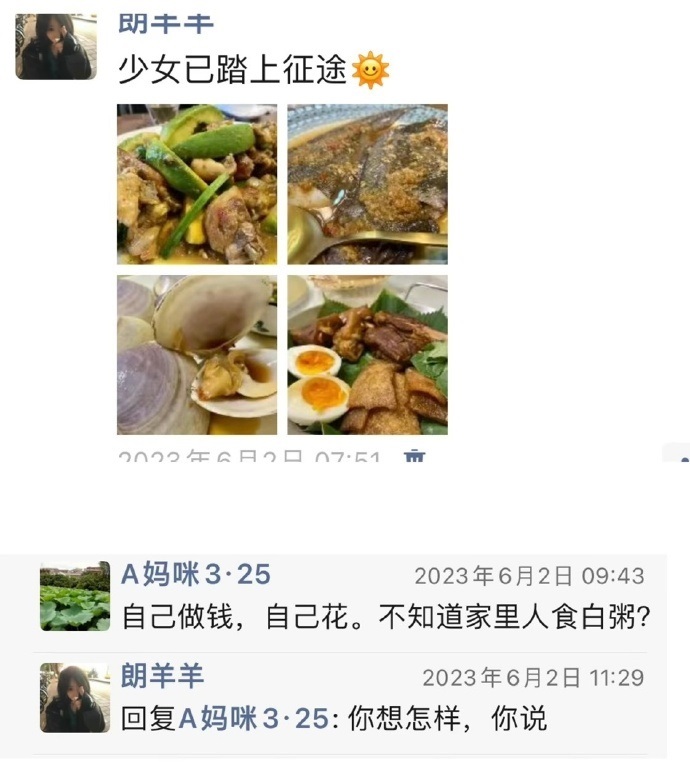Viewport: 690px width, 776px height.
Task: View the braised fish photo
Action: (367, 184)
